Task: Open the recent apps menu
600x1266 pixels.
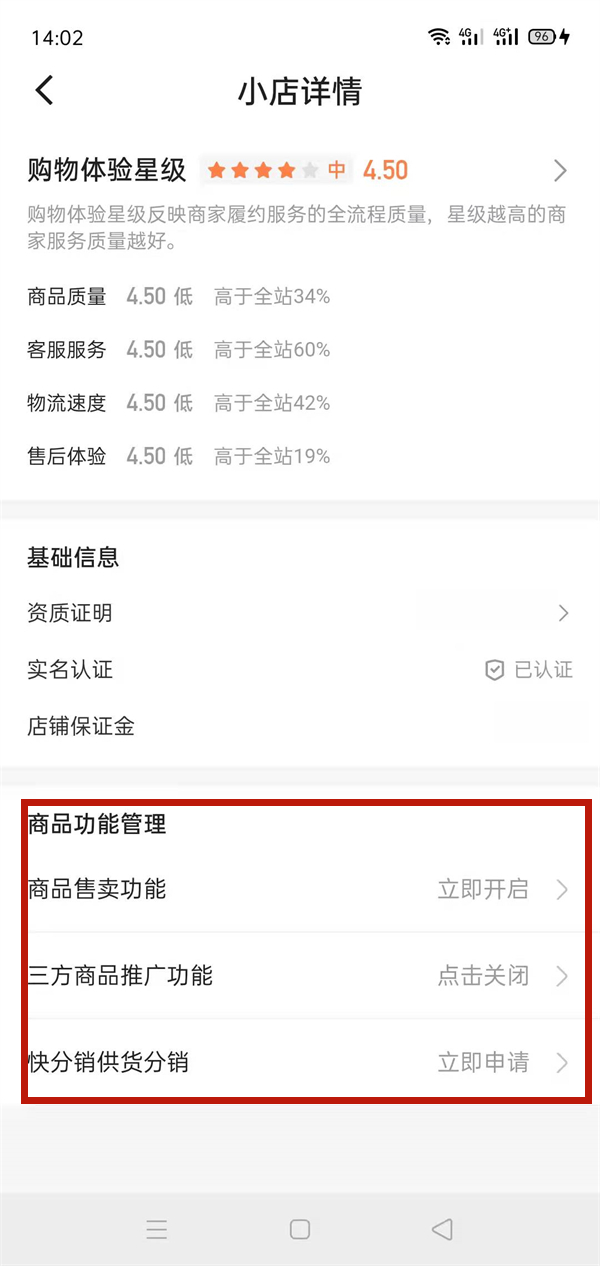Action: (x=157, y=1230)
